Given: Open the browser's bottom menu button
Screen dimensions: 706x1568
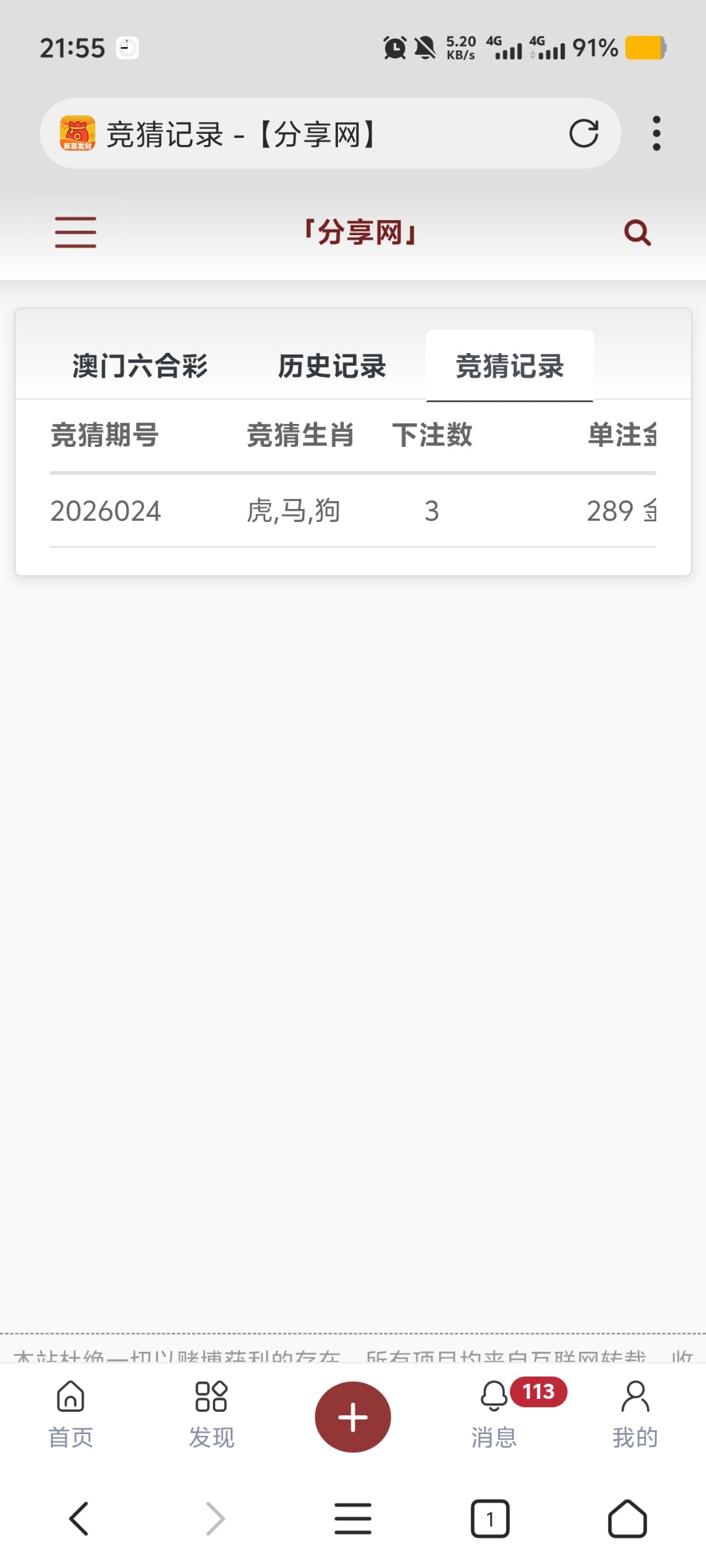Looking at the screenshot, I should coord(353,1518).
